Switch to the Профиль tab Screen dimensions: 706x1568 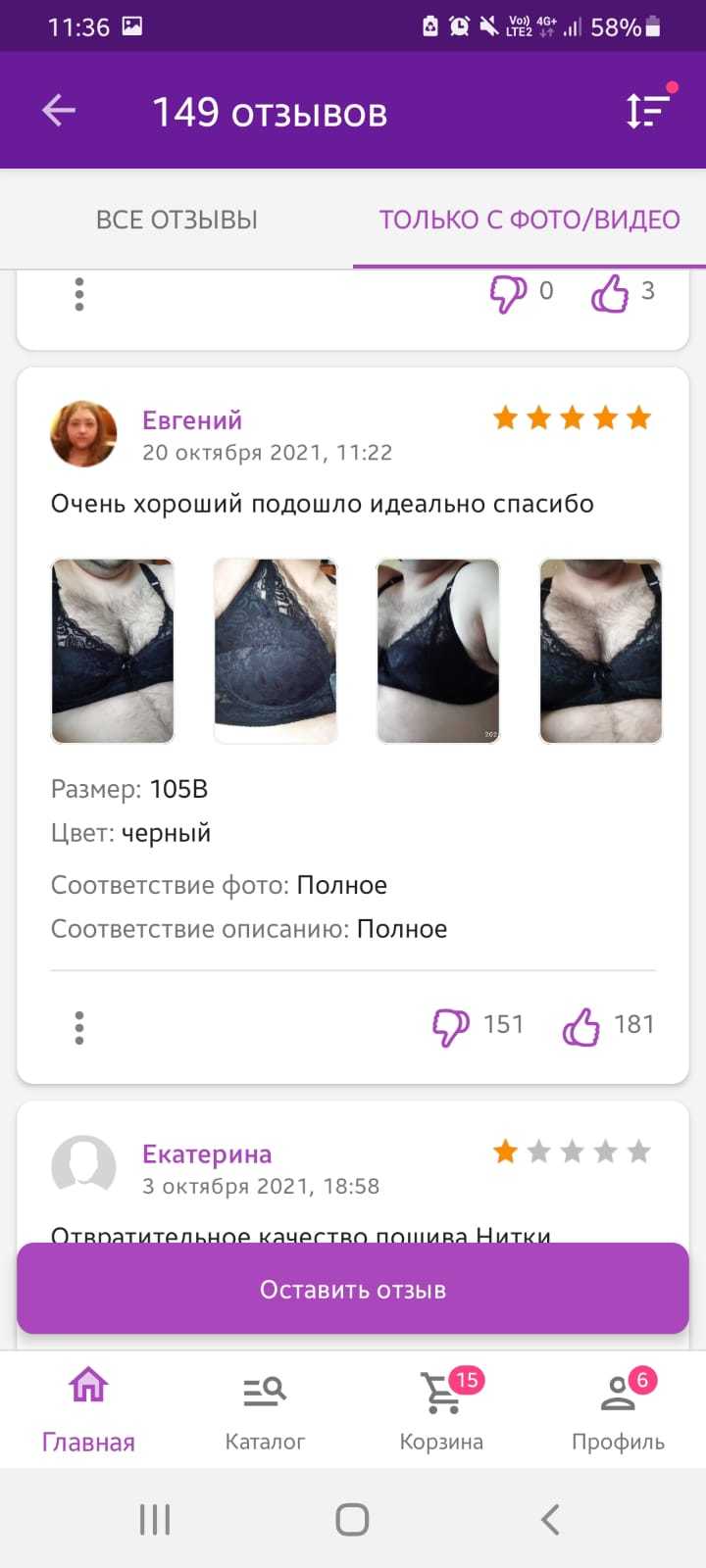click(x=618, y=1409)
